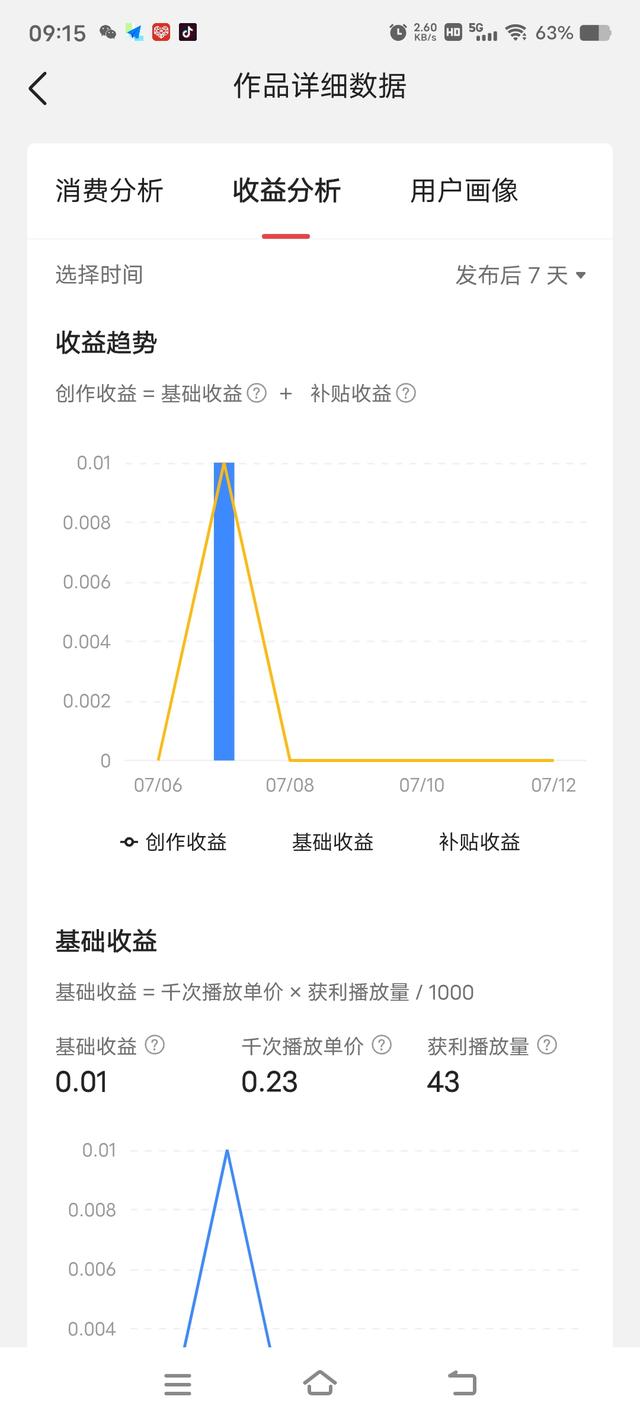Open the system recent apps menu
Viewport: 640px width, 1422px height.
coord(178,1384)
